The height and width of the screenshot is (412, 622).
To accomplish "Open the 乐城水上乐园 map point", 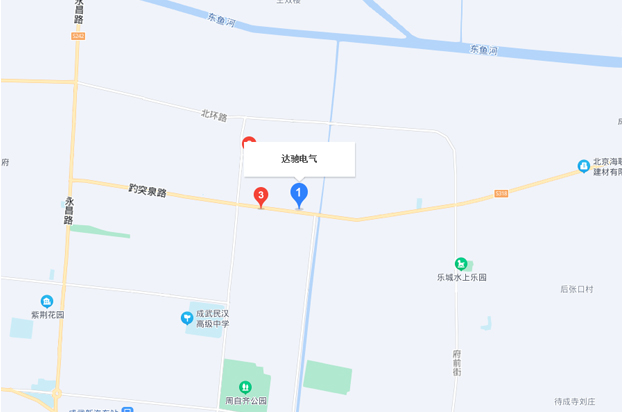I will tap(461, 263).
